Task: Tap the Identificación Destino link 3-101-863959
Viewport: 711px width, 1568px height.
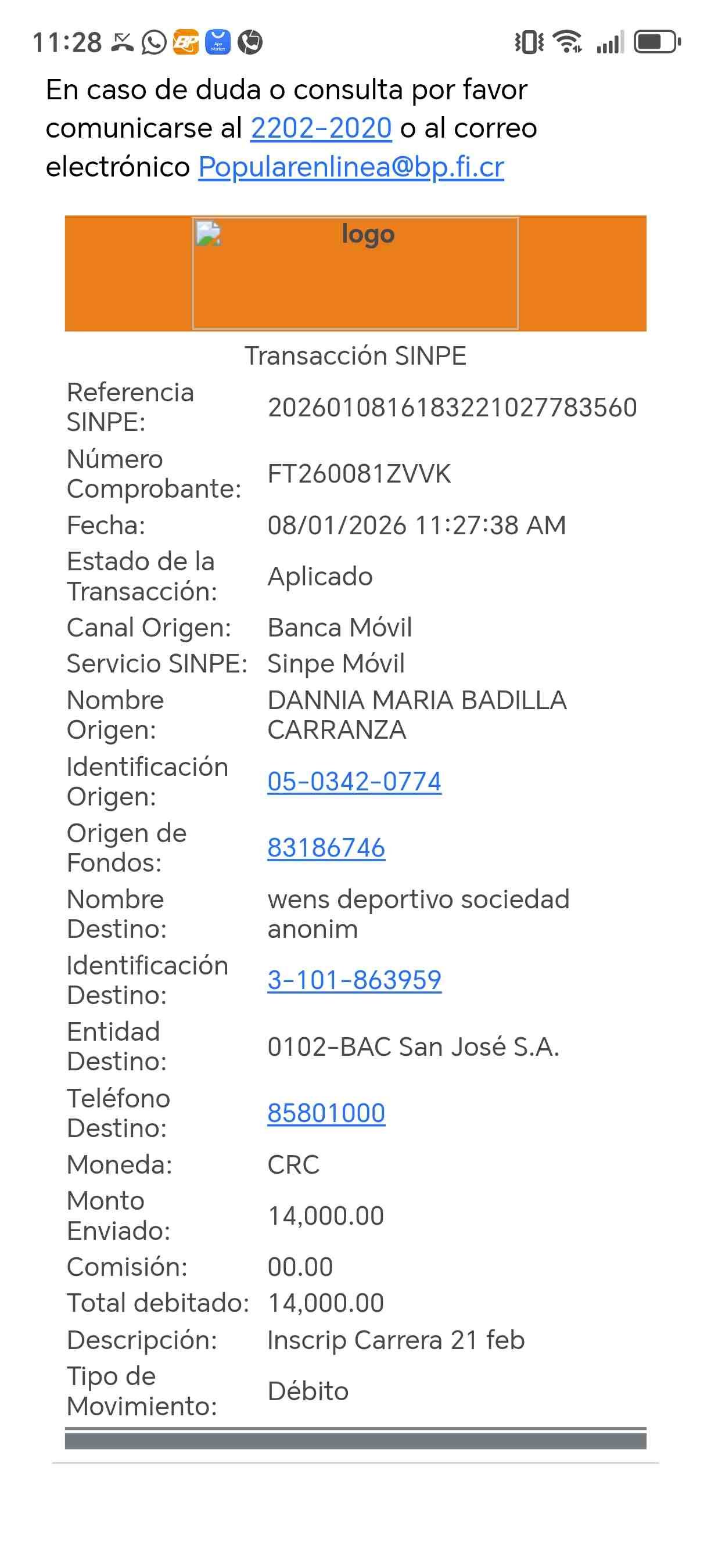Action: (x=354, y=980)
